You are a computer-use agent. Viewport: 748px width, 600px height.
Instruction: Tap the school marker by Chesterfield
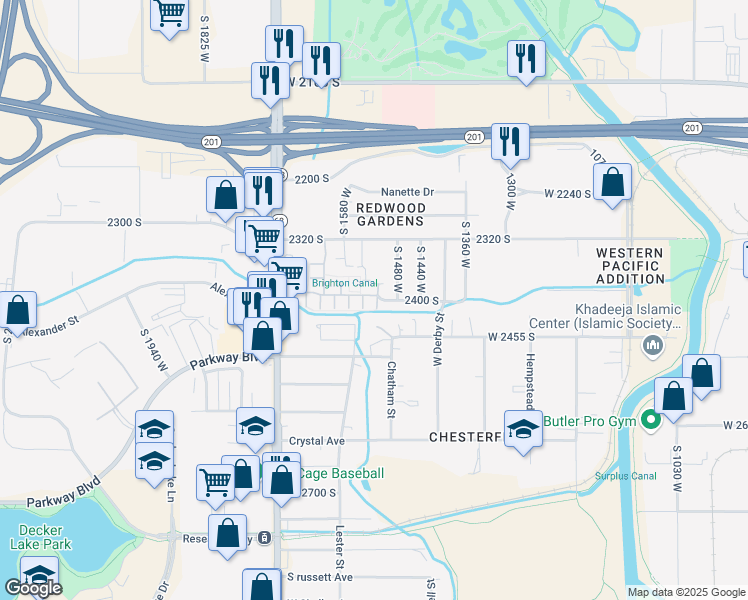(523, 429)
